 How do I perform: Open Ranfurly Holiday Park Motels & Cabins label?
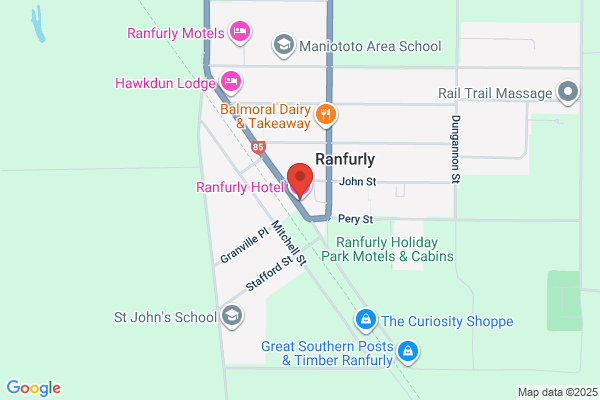tap(387, 249)
